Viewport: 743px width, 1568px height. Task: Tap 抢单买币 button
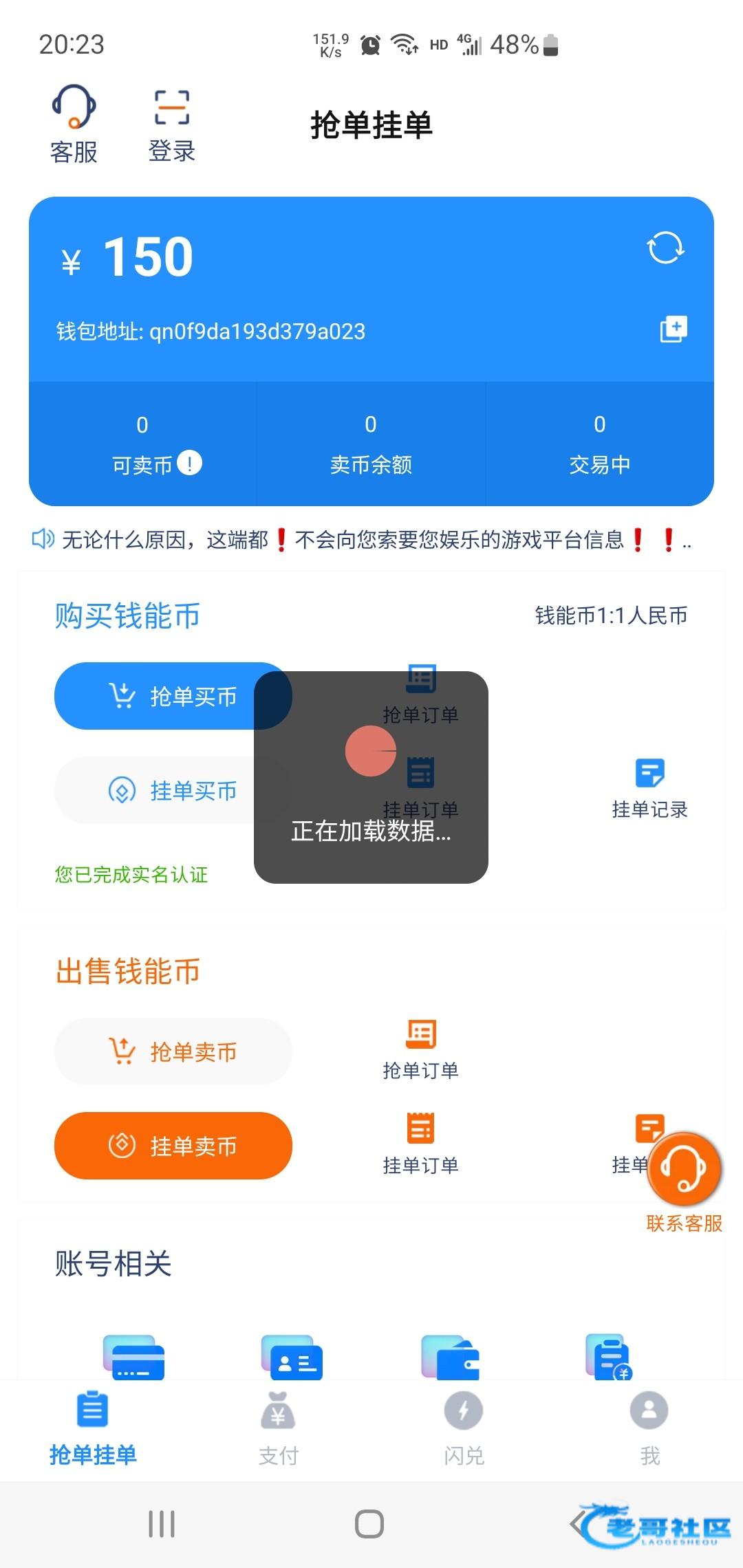pyautogui.click(x=173, y=696)
